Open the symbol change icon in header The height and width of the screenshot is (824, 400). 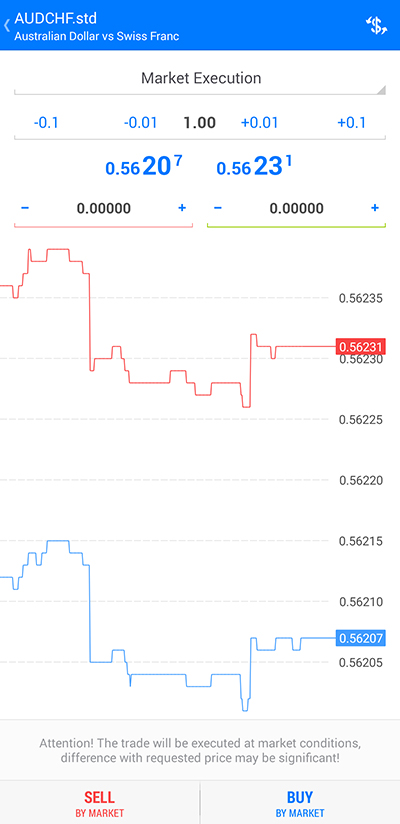(x=376, y=25)
